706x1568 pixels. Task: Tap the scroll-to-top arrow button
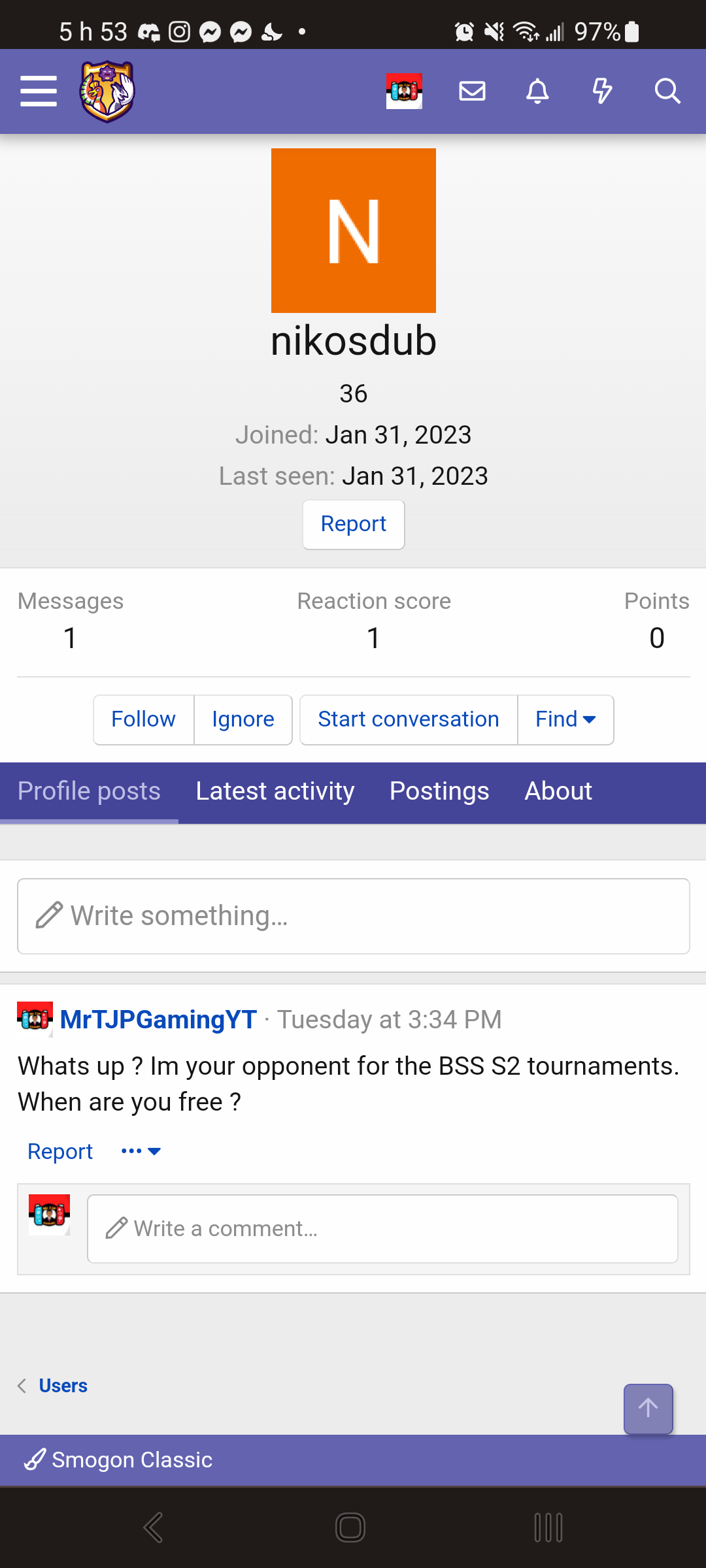tap(648, 1409)
